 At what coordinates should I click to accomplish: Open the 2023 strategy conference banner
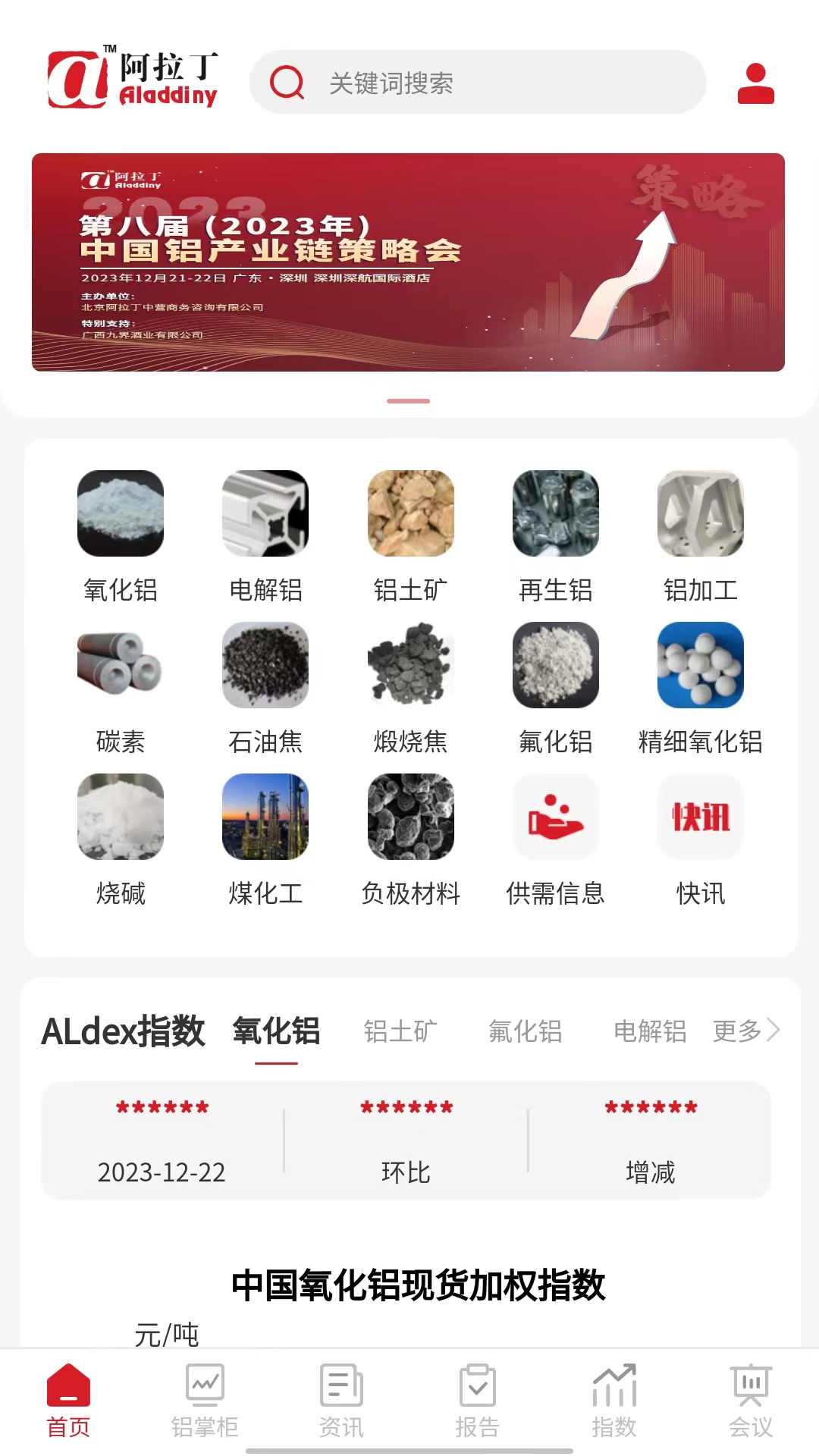coord(409,263)
